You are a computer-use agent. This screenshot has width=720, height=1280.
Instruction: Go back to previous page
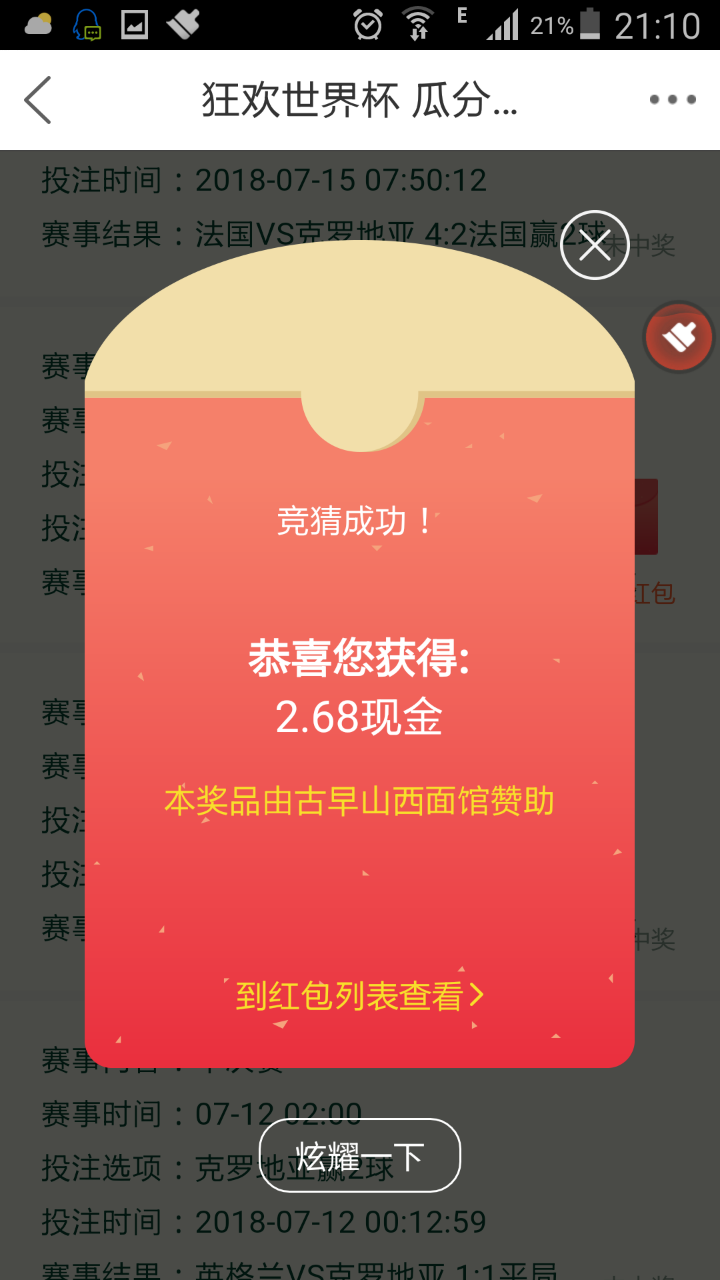click(x=38, y=100)
